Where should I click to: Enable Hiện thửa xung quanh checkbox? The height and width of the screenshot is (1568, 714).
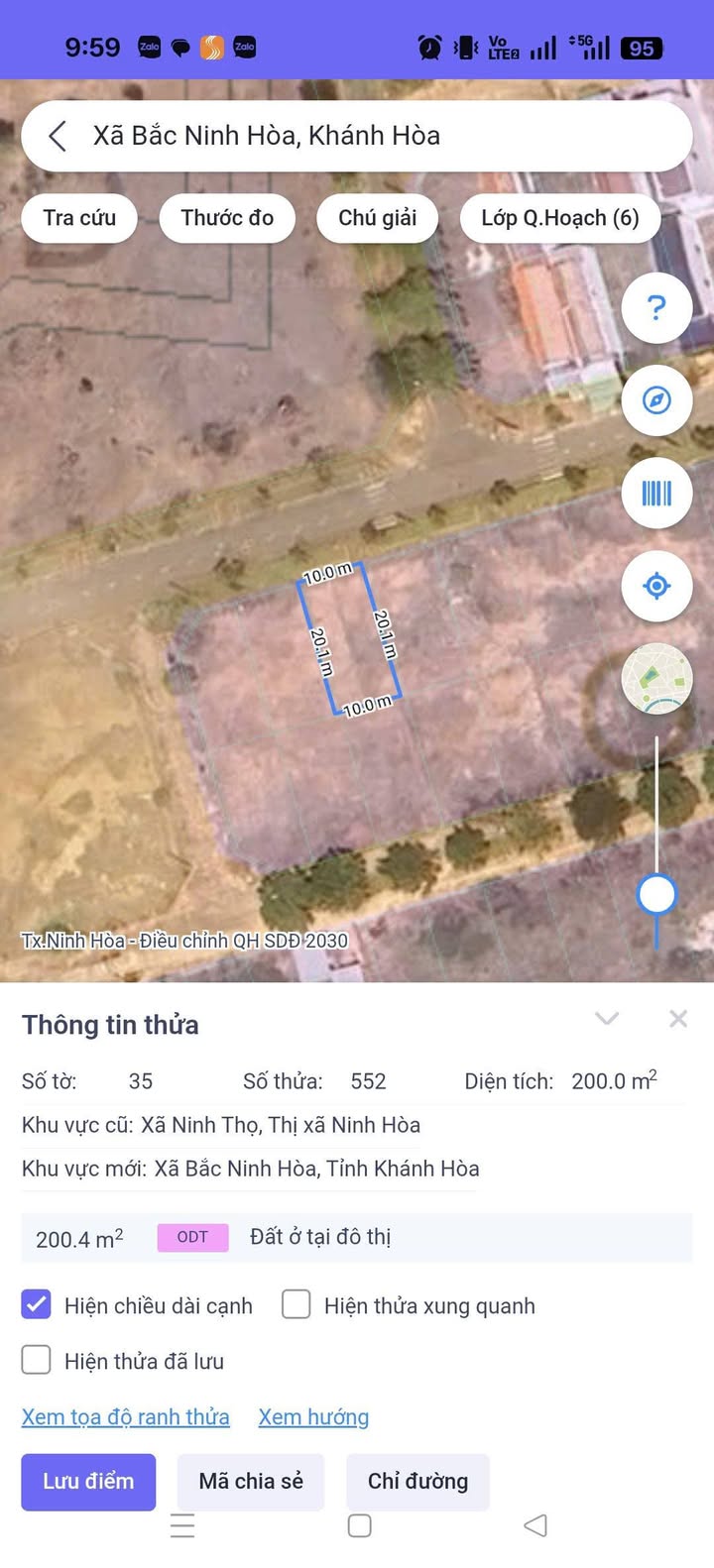(297, 1304)
